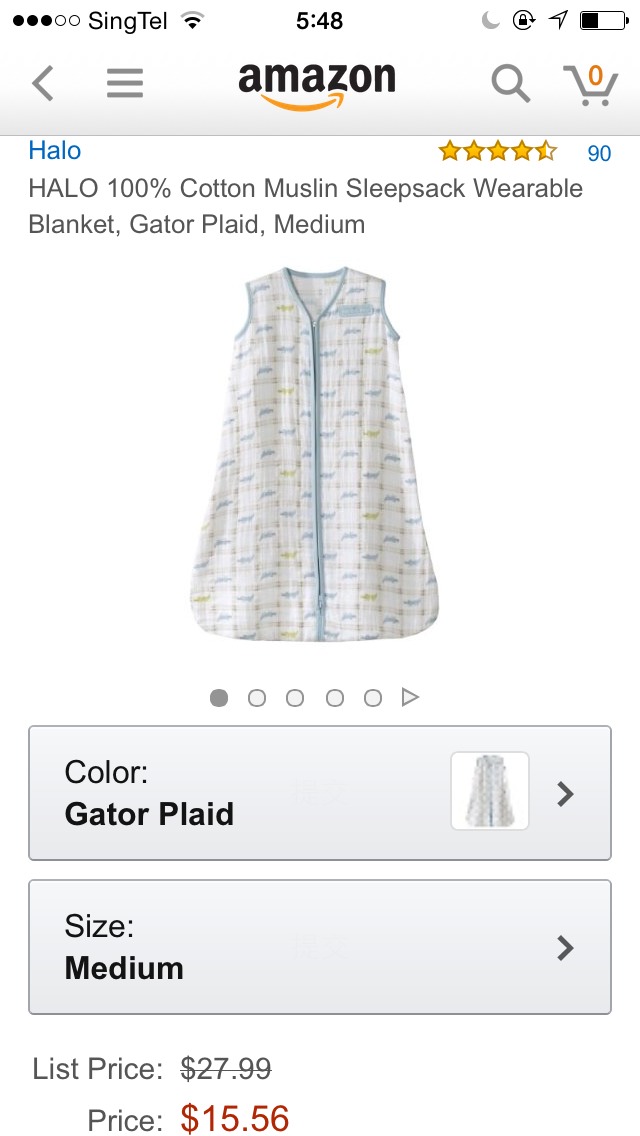The width and height of the screenshot is (640, 1136).
Task: Change the Size from Medium
Action: pyautogui.click(x=319, y=947)
